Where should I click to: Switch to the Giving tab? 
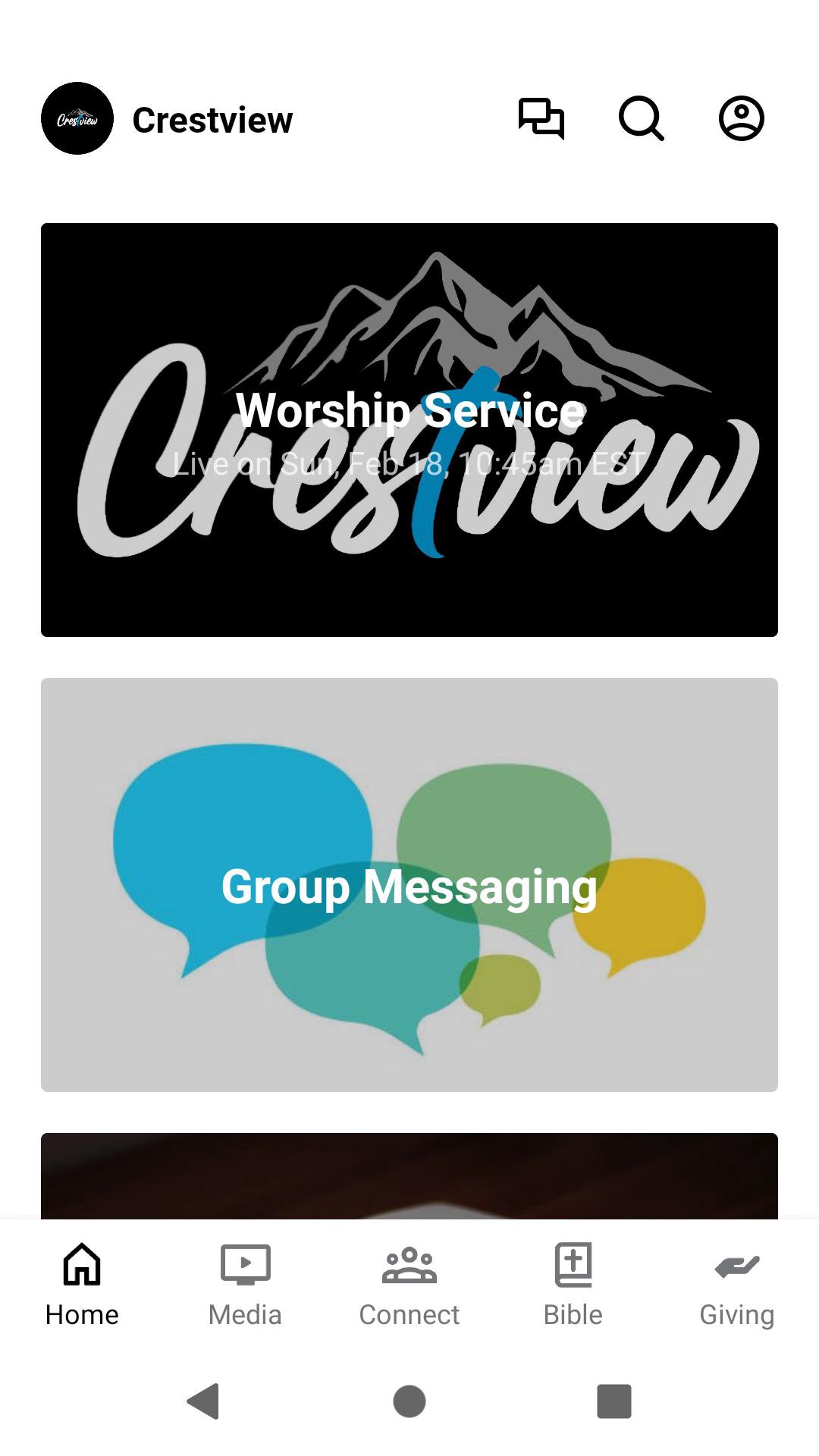coord(736,1285)
